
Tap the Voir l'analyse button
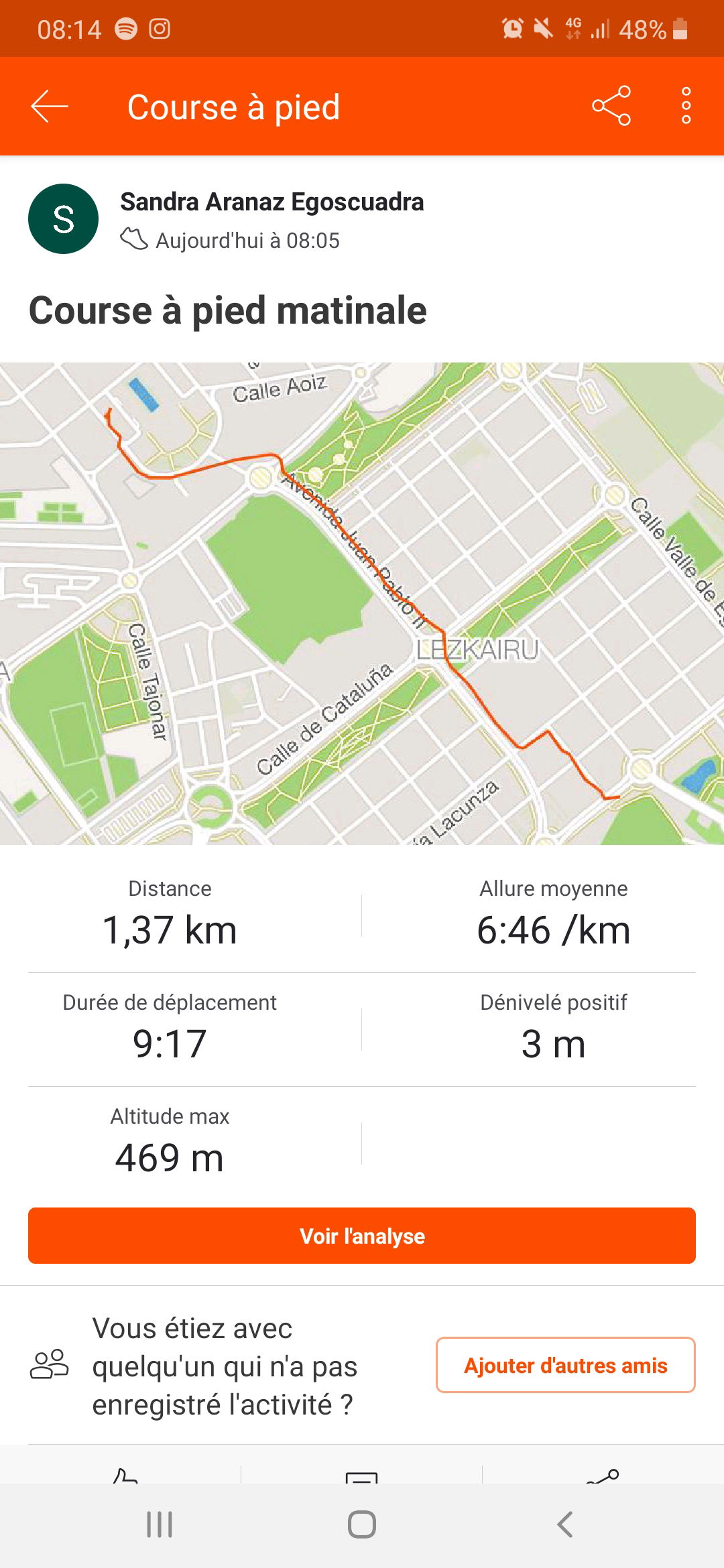[362, 1236]
